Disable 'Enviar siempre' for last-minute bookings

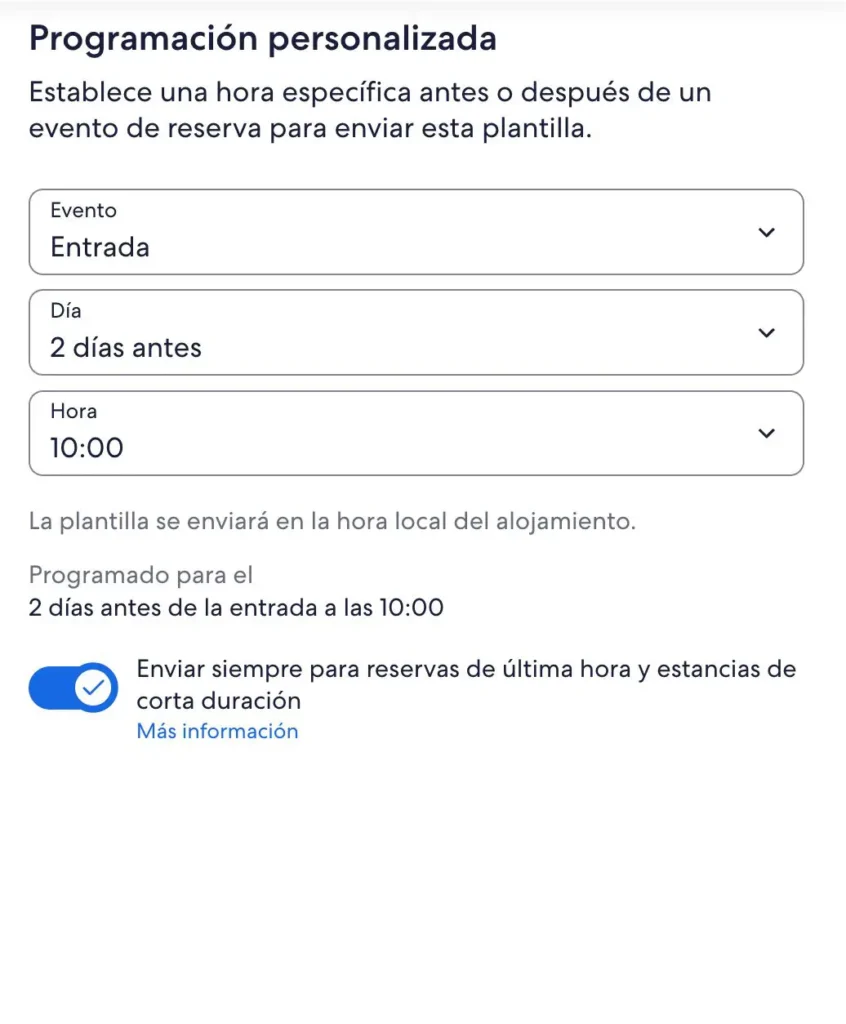(x=72, y=687)
